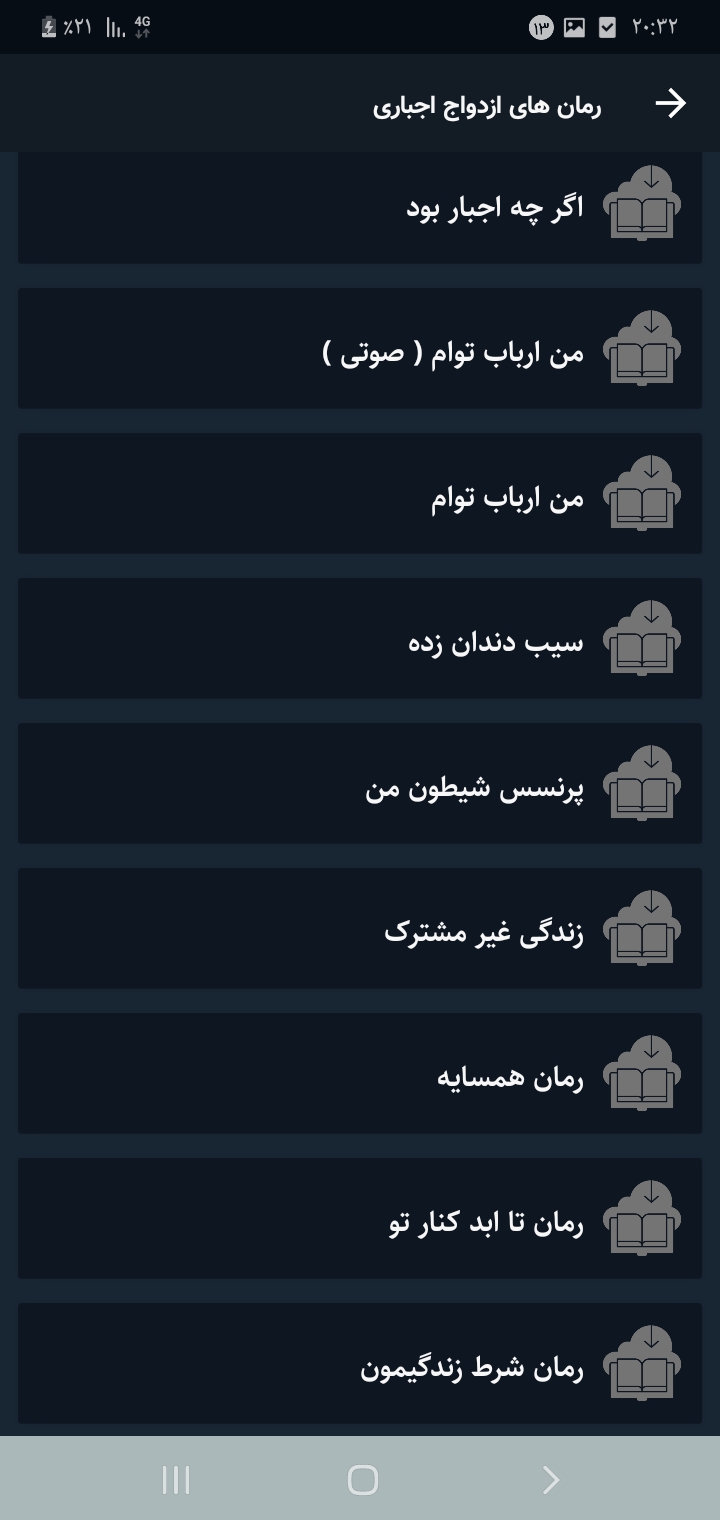Screen dimensions: 720x1520
Task: Go to the system home screen
Action: point(362,1480)
